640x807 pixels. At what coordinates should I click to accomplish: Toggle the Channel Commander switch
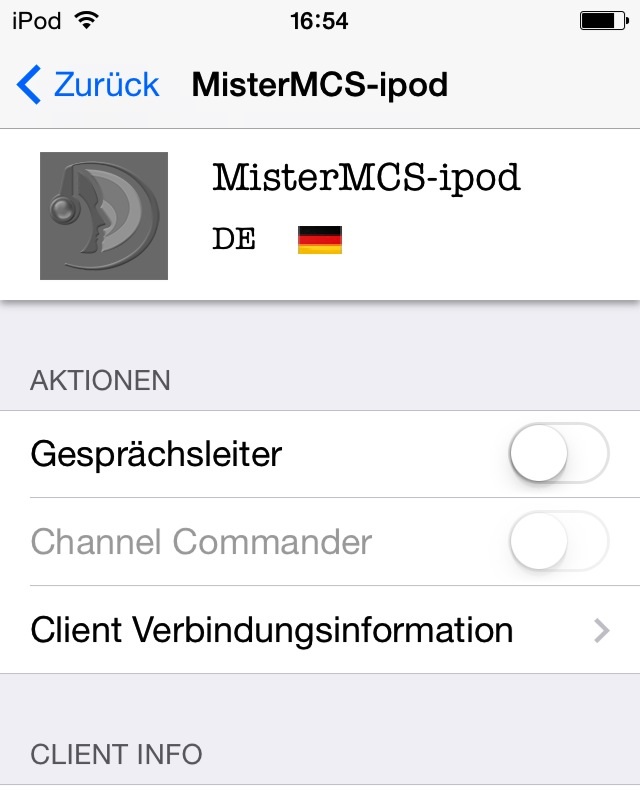558,542
